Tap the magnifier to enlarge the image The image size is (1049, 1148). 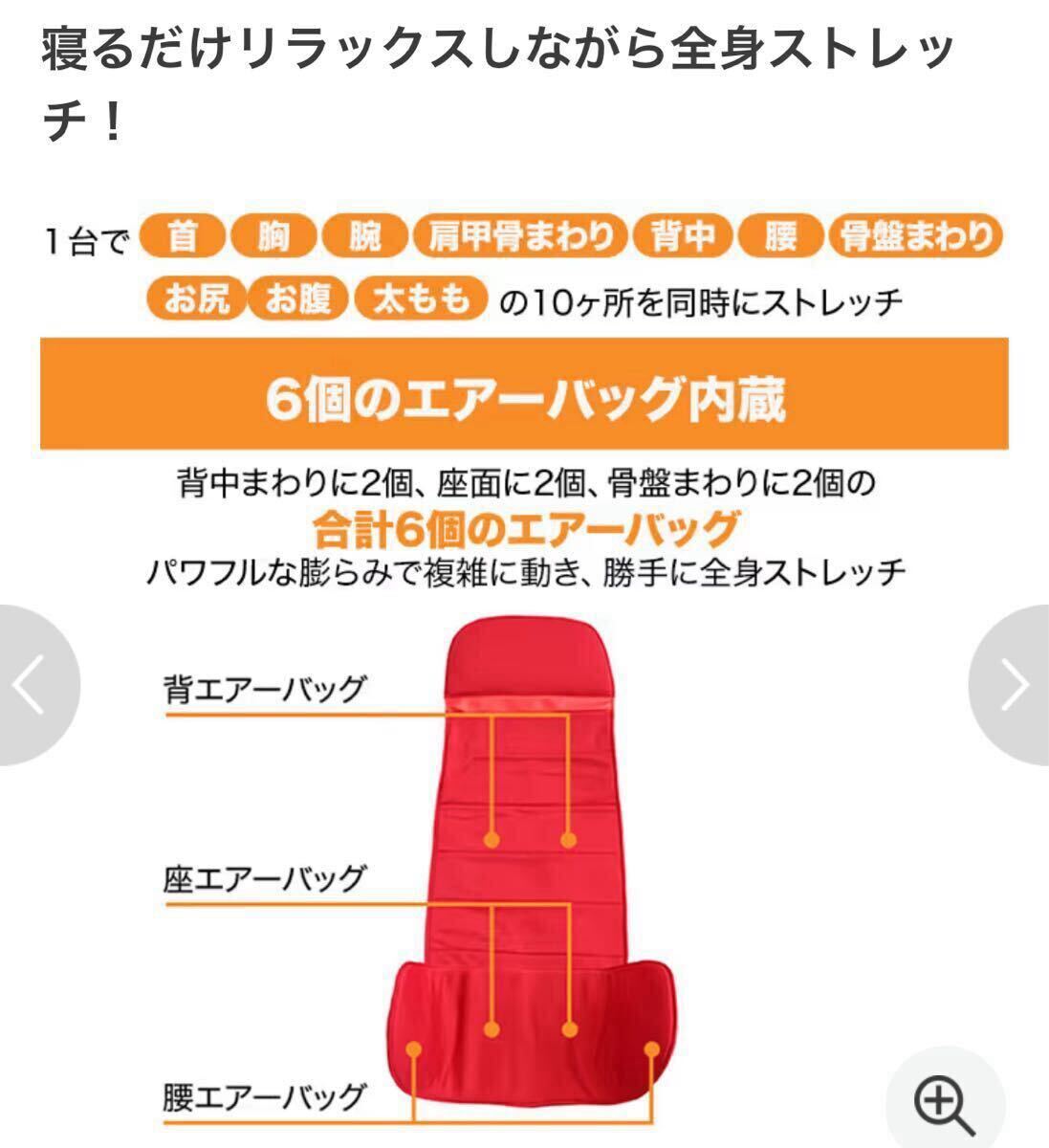pos(944,1103)
